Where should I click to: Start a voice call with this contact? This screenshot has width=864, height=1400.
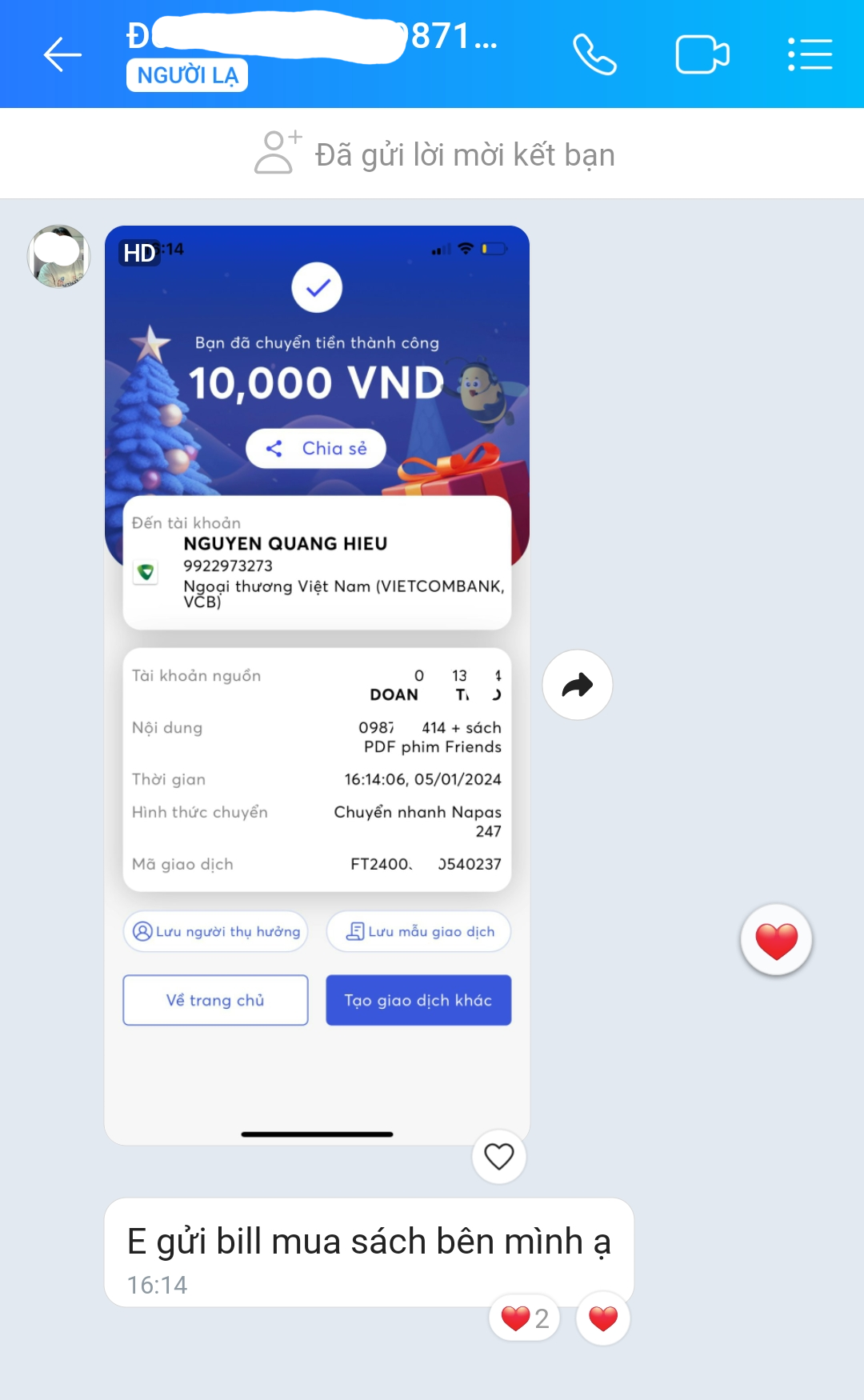tap(594, 54)
